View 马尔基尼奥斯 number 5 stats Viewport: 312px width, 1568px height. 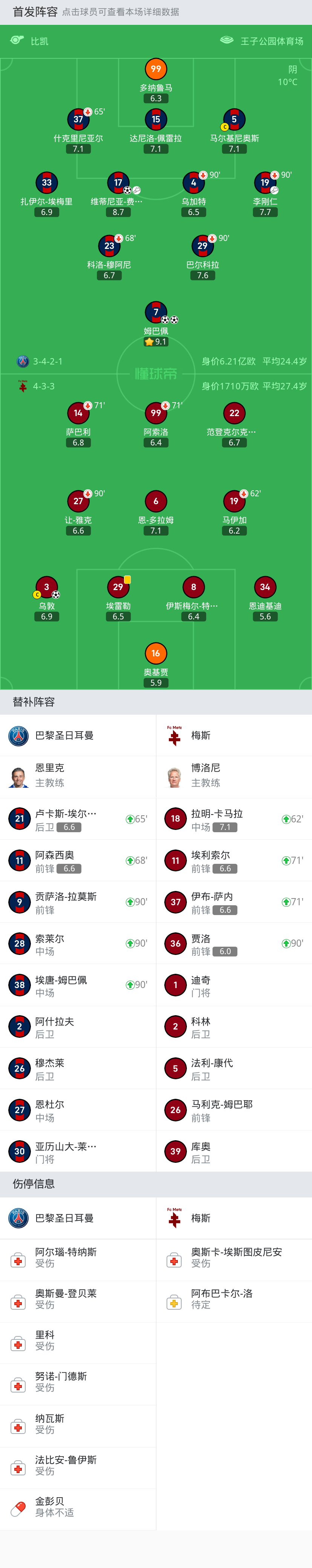(234, 119)
